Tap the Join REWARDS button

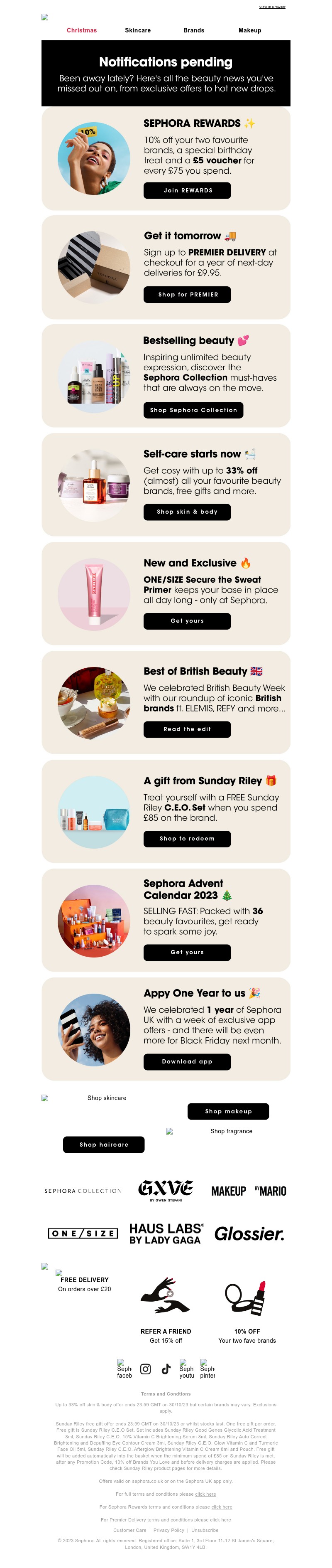(187, 190)
